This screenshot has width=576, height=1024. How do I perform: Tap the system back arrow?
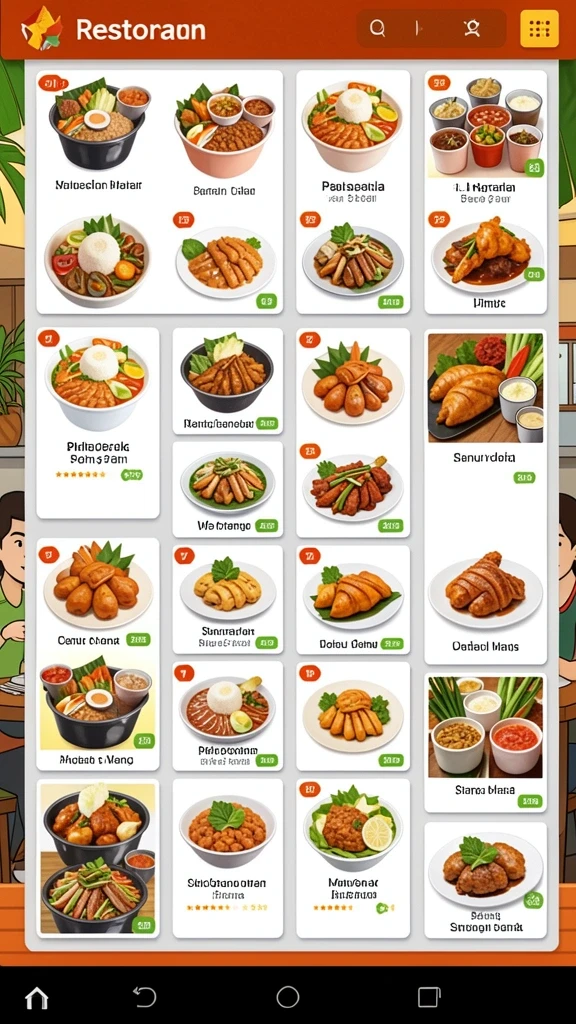[145, 997]
